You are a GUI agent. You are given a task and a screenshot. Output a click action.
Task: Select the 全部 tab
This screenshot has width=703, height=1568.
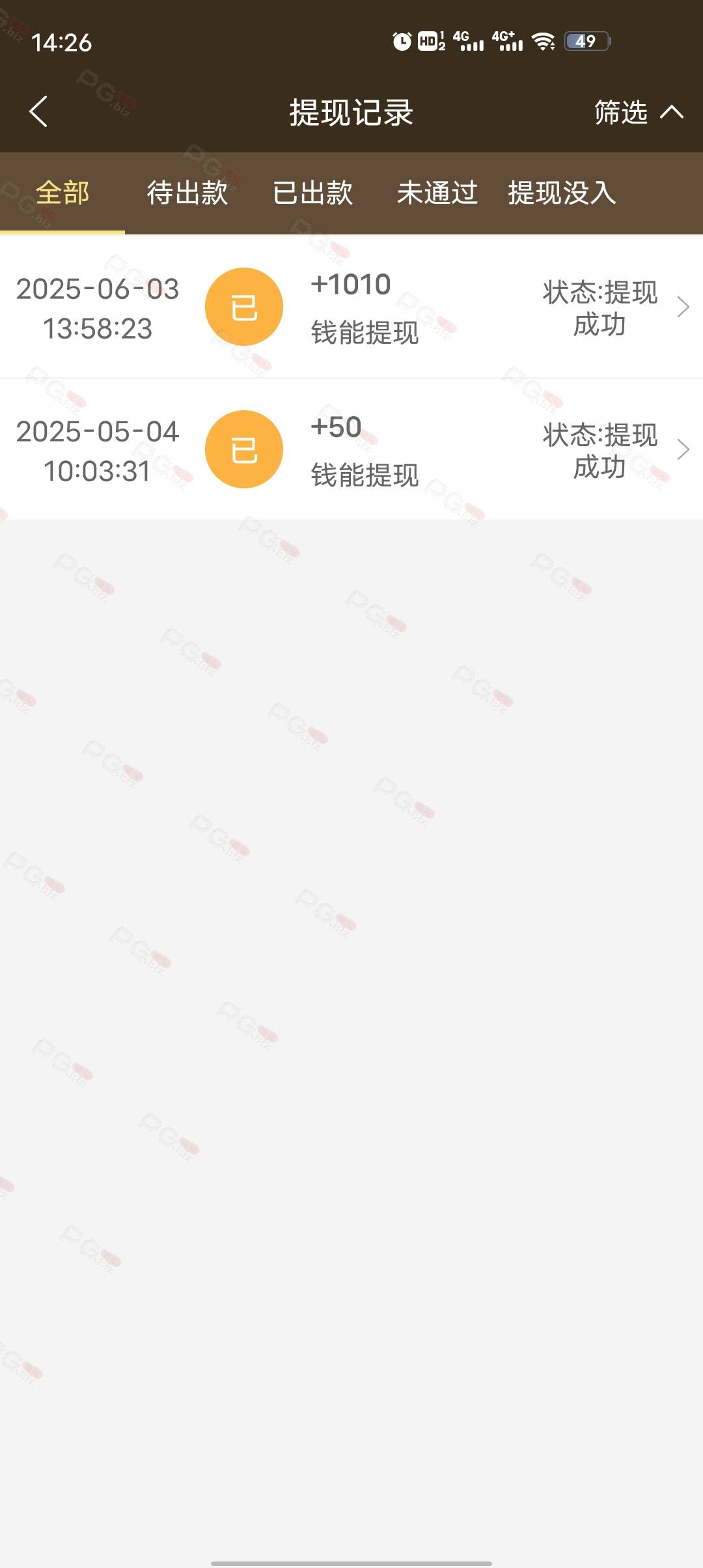[x=62, y=193]
